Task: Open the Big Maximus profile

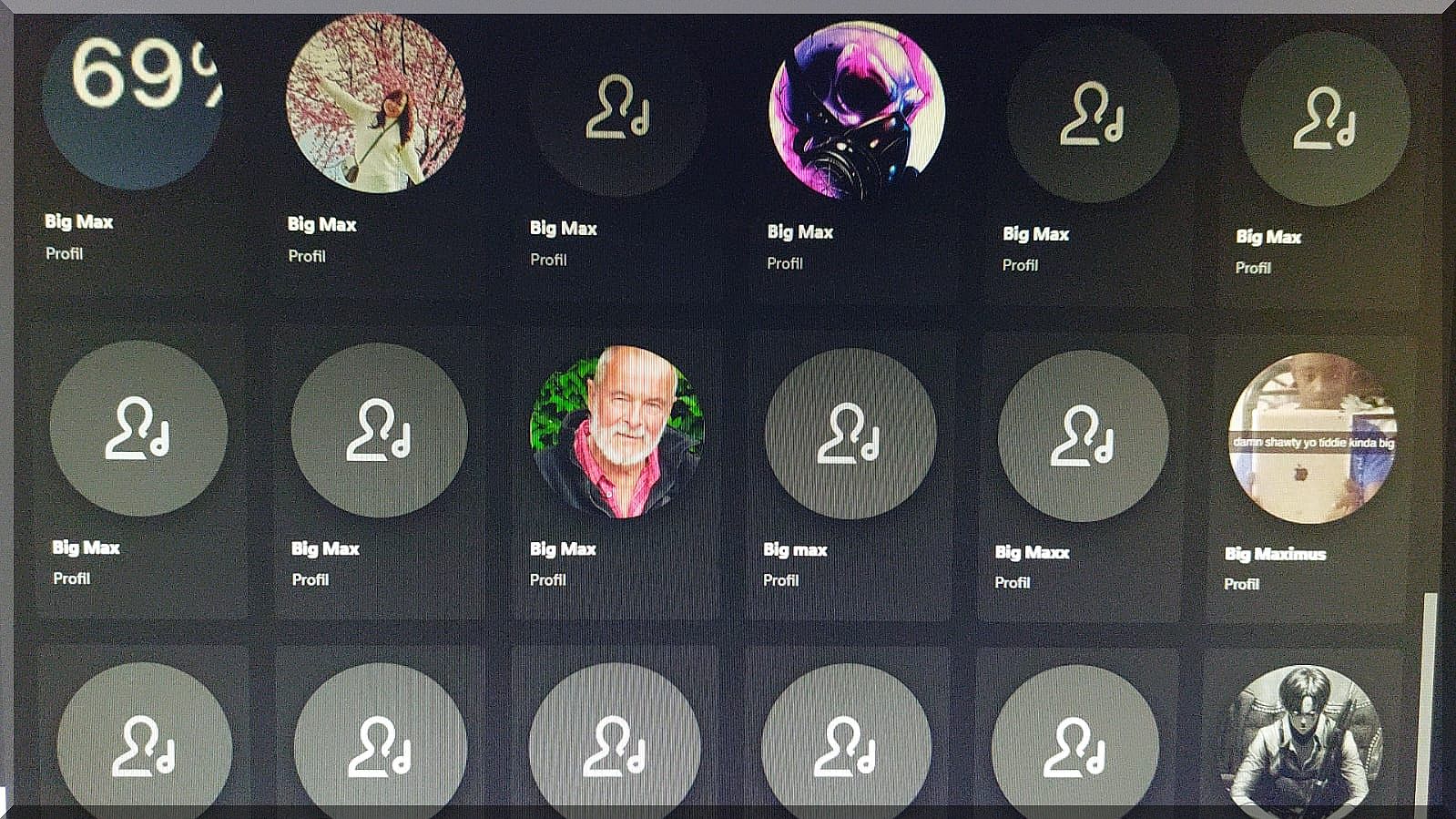Action: tap(1311, 439)
